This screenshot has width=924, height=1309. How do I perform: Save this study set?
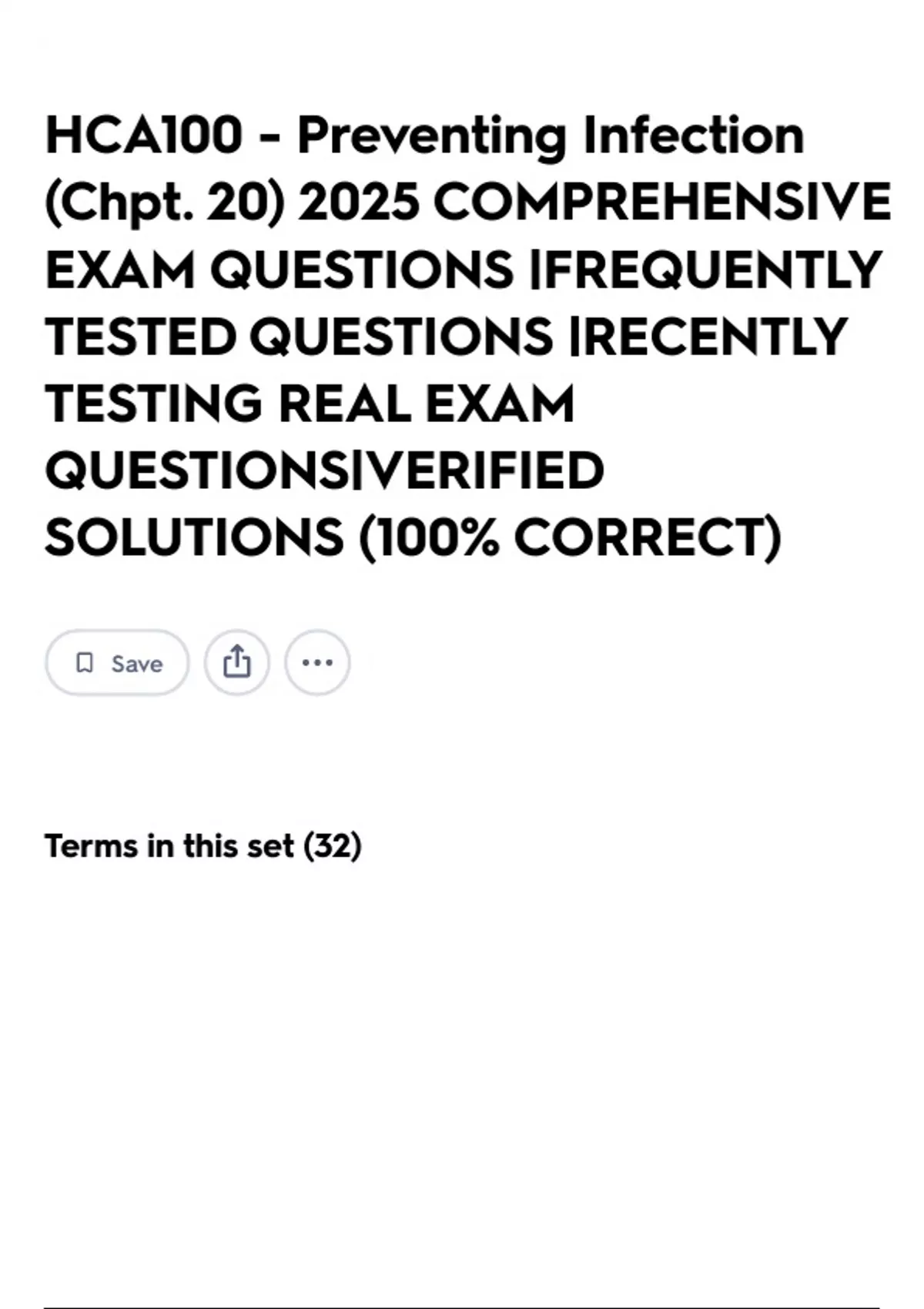click(x=117, y=663)
